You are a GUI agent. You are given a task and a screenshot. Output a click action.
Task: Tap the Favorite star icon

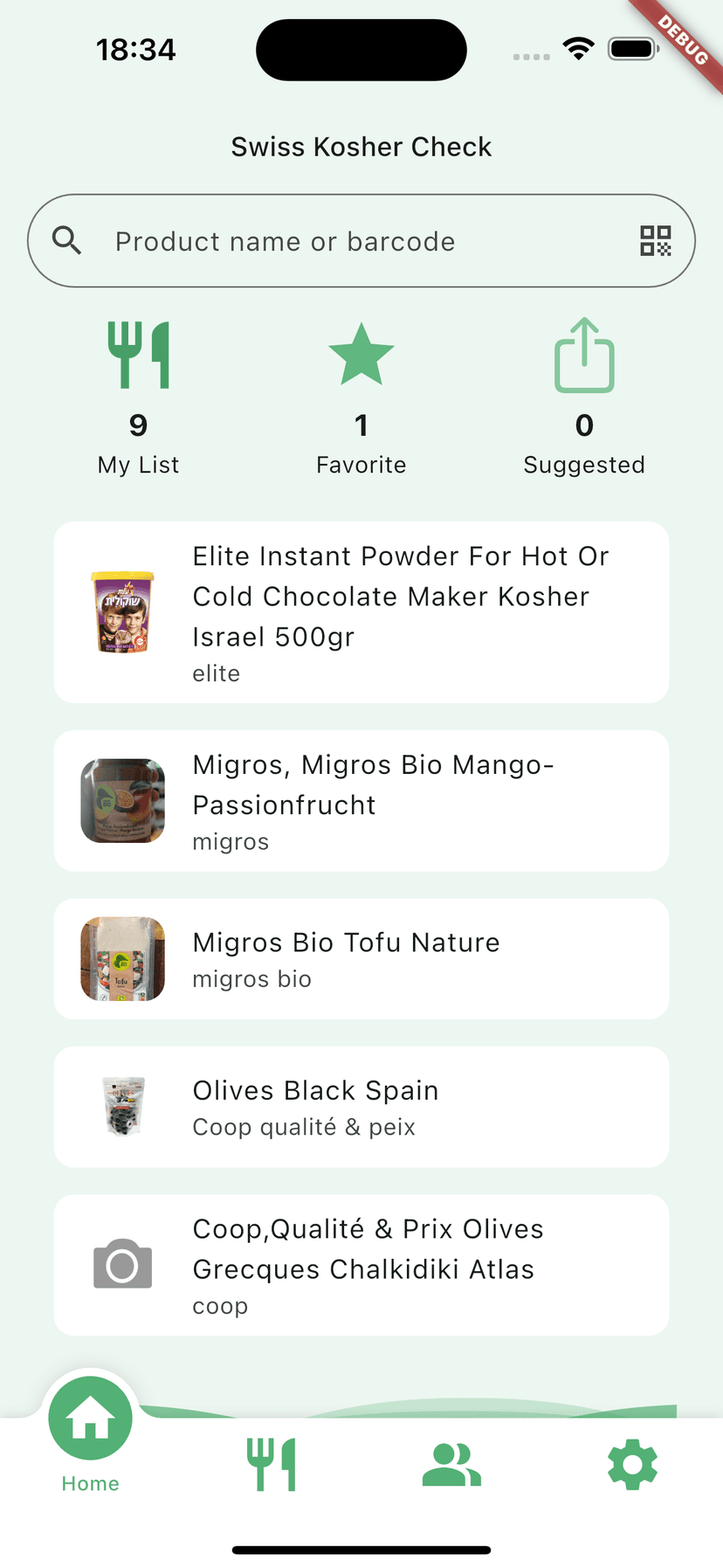click(x=361, y=353)
